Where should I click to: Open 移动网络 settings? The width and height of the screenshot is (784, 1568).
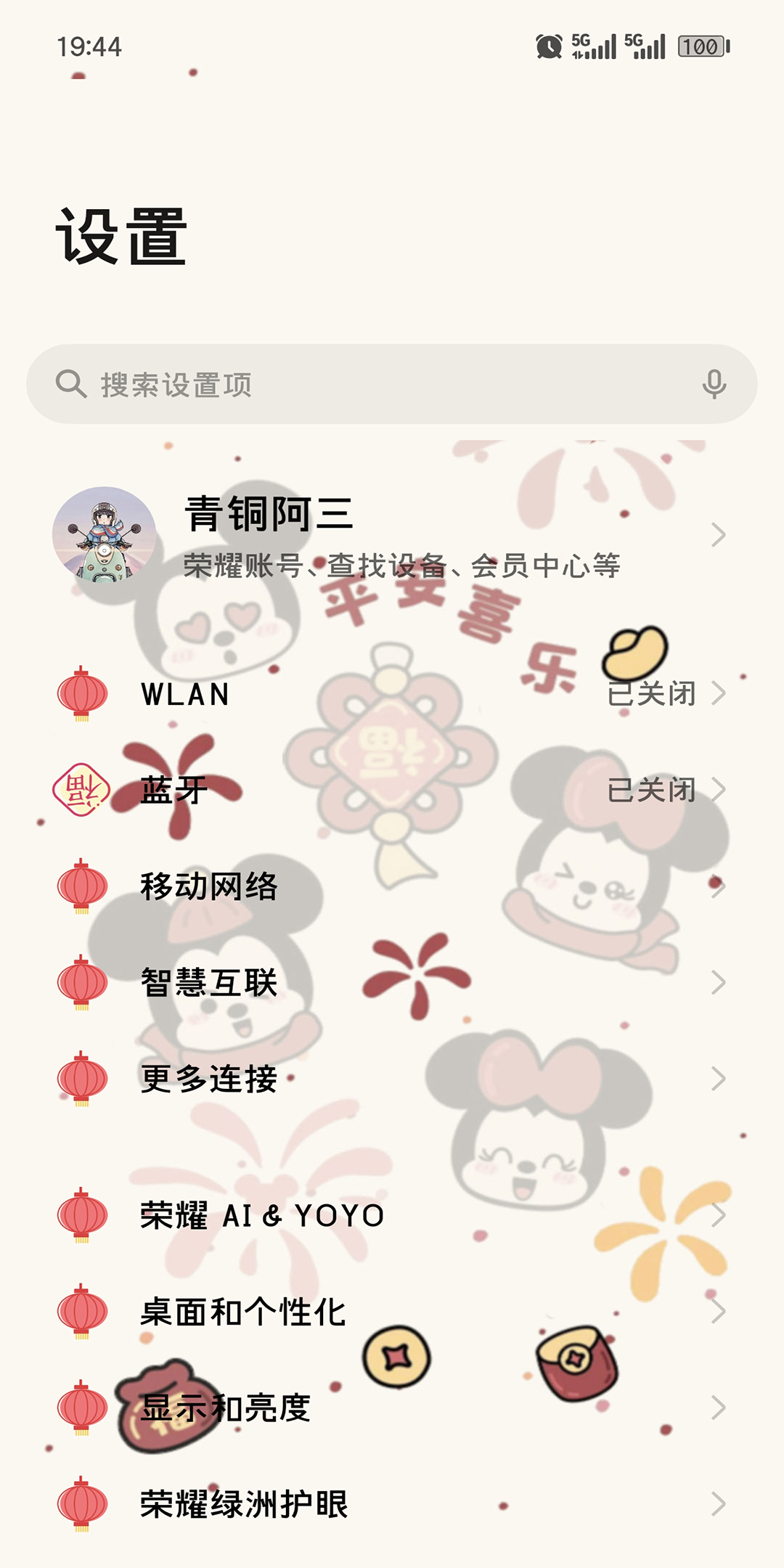[392, 886]
